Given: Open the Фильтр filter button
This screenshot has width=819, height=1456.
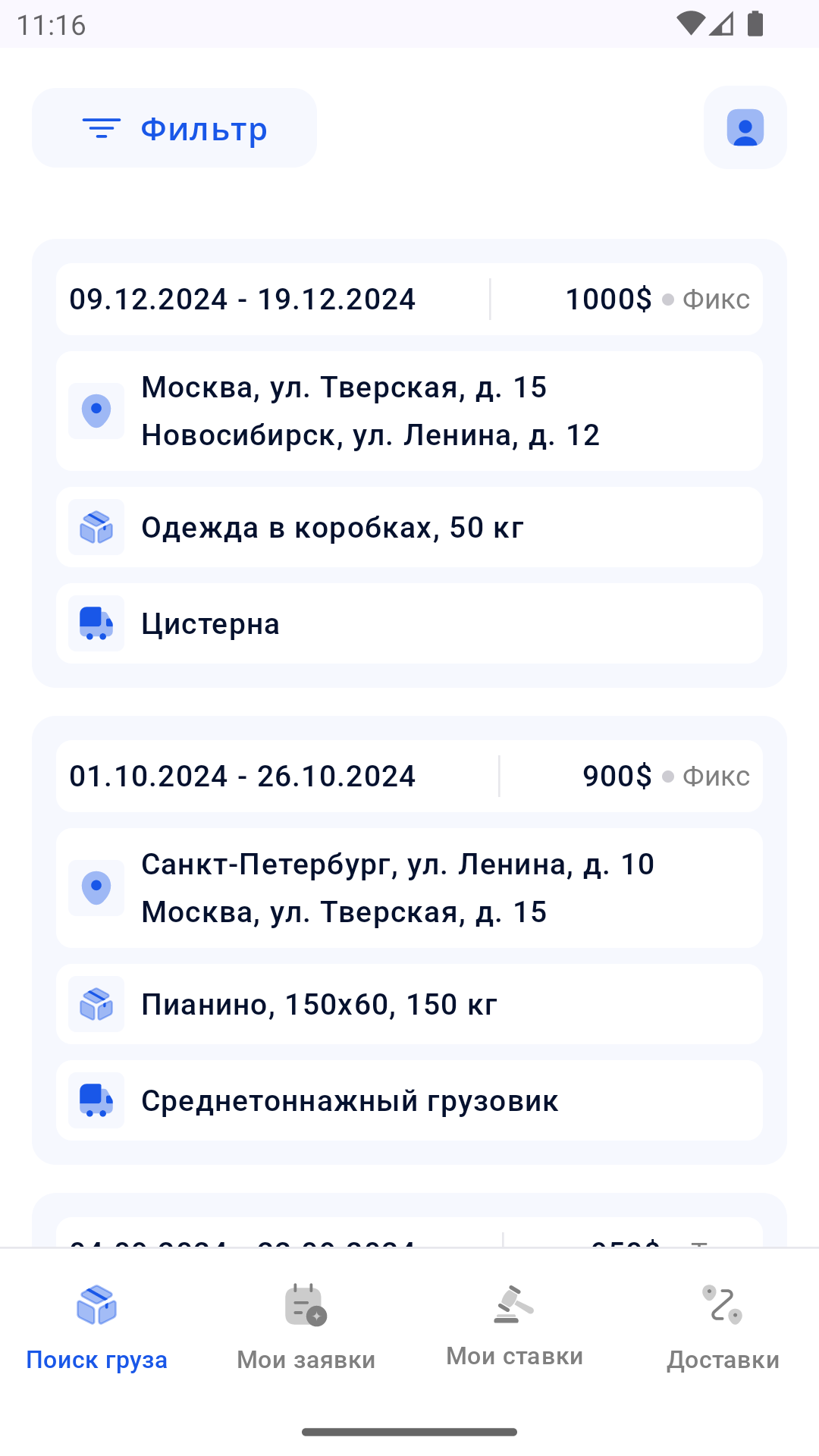Looking at the screenshot, I should pos(174,128).
